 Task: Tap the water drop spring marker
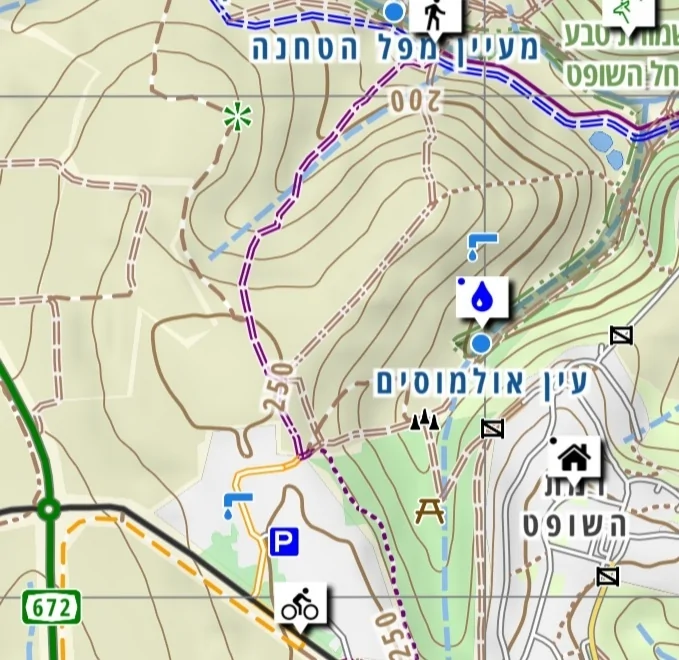(482, 296)
